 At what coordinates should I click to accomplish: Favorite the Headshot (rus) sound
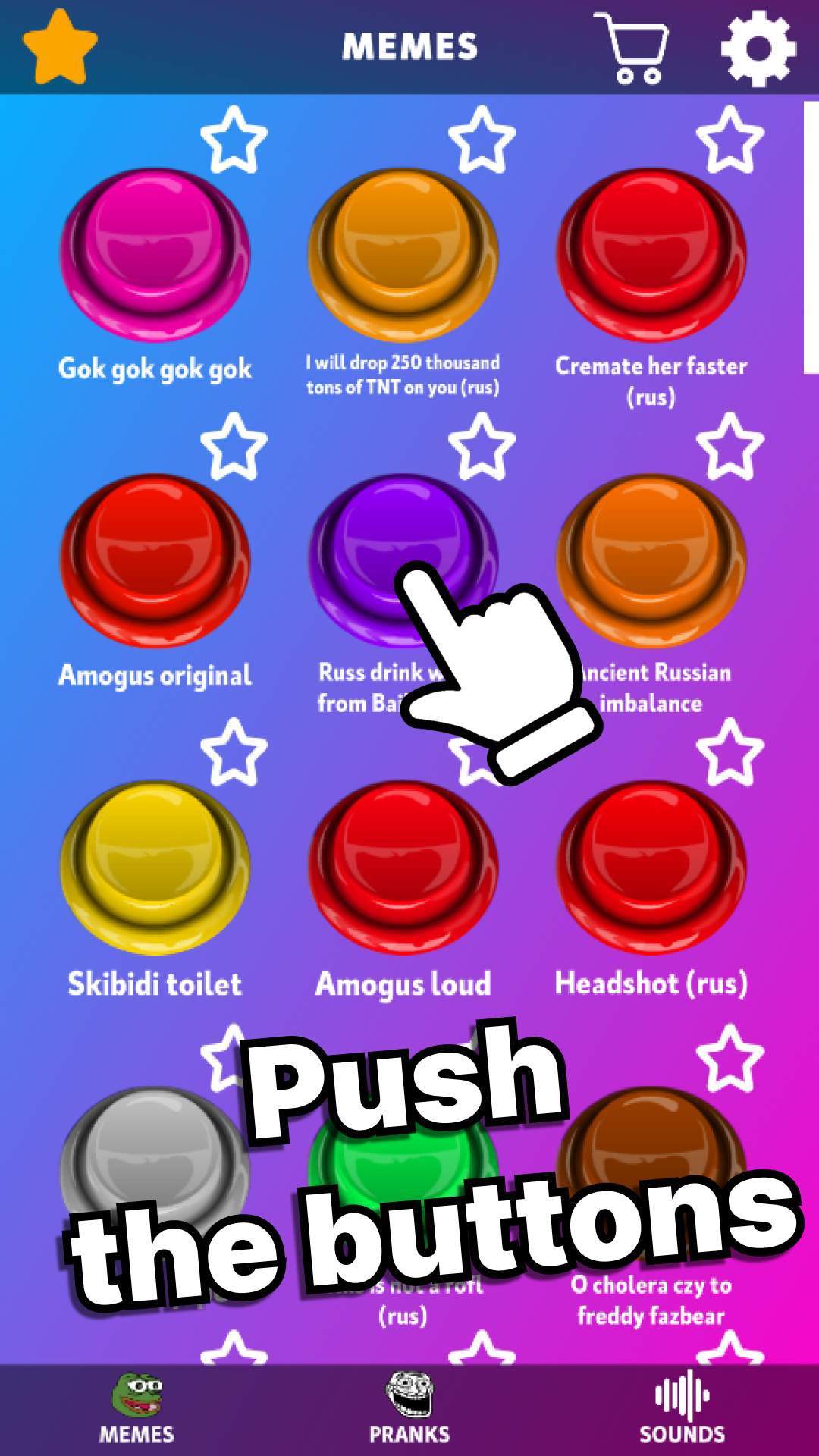[x=730, y=753]
